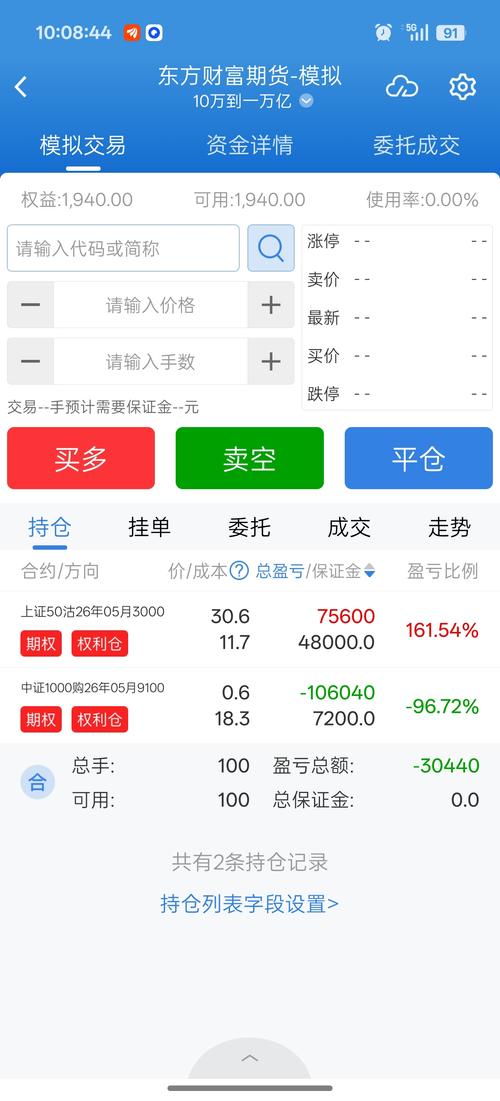Tap the magnifier search button
Image resolution: width=500 pixels, height=1101 pixels.
point(271,248)
